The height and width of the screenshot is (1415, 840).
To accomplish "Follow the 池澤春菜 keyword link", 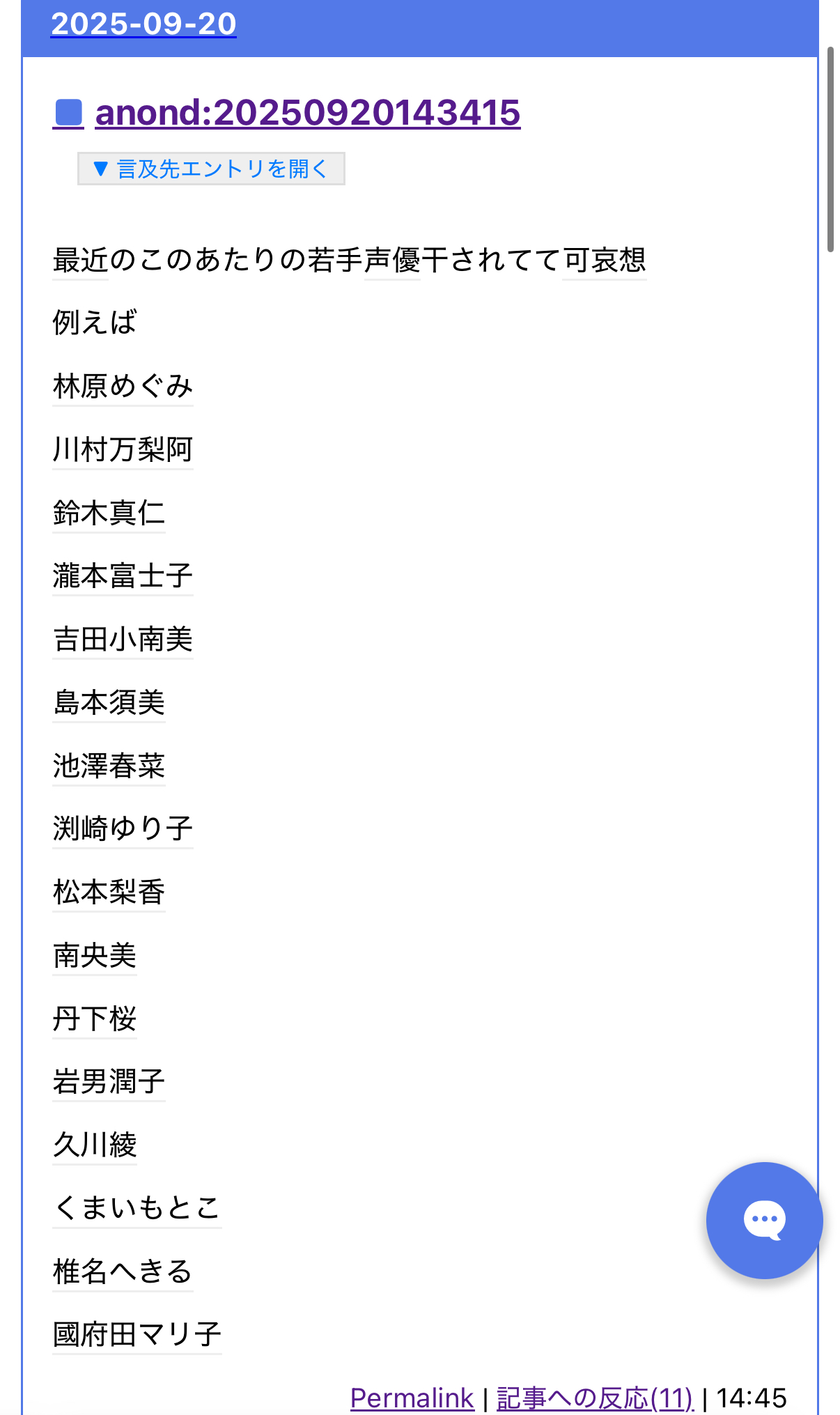I will pos(109,766).
